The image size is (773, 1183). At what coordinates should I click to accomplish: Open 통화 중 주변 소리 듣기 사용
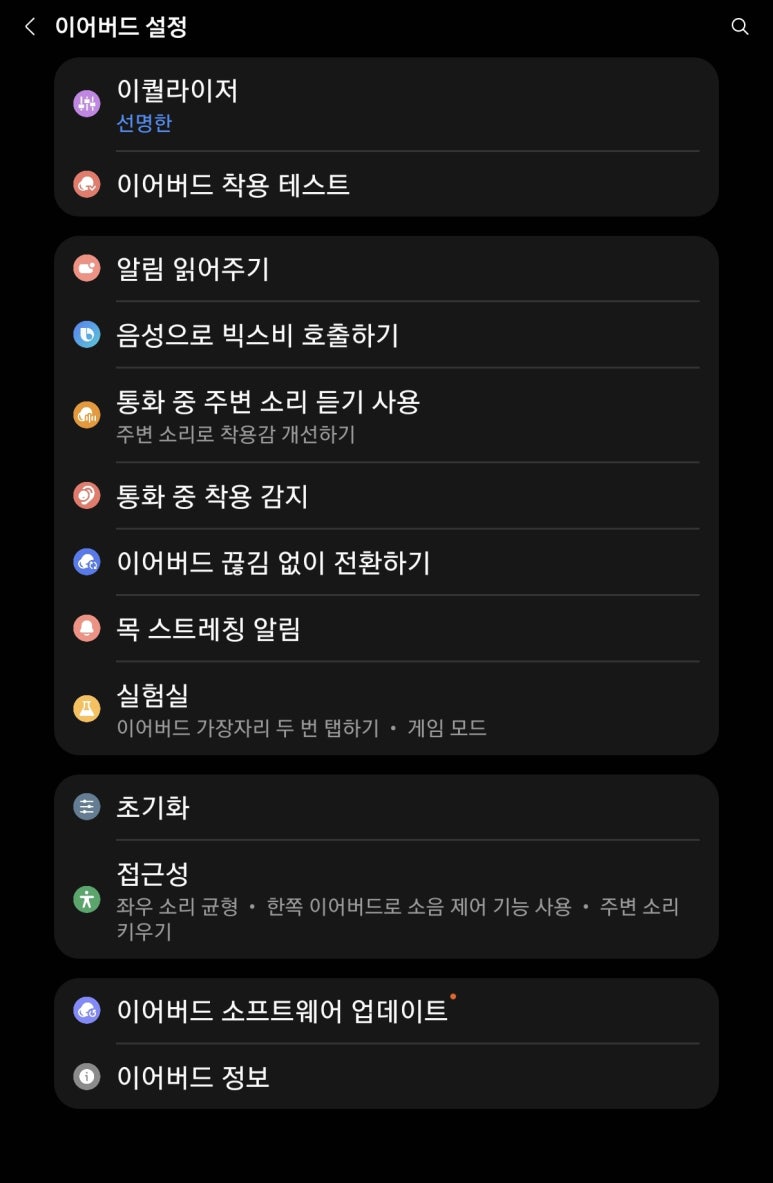tap(386, 415)
